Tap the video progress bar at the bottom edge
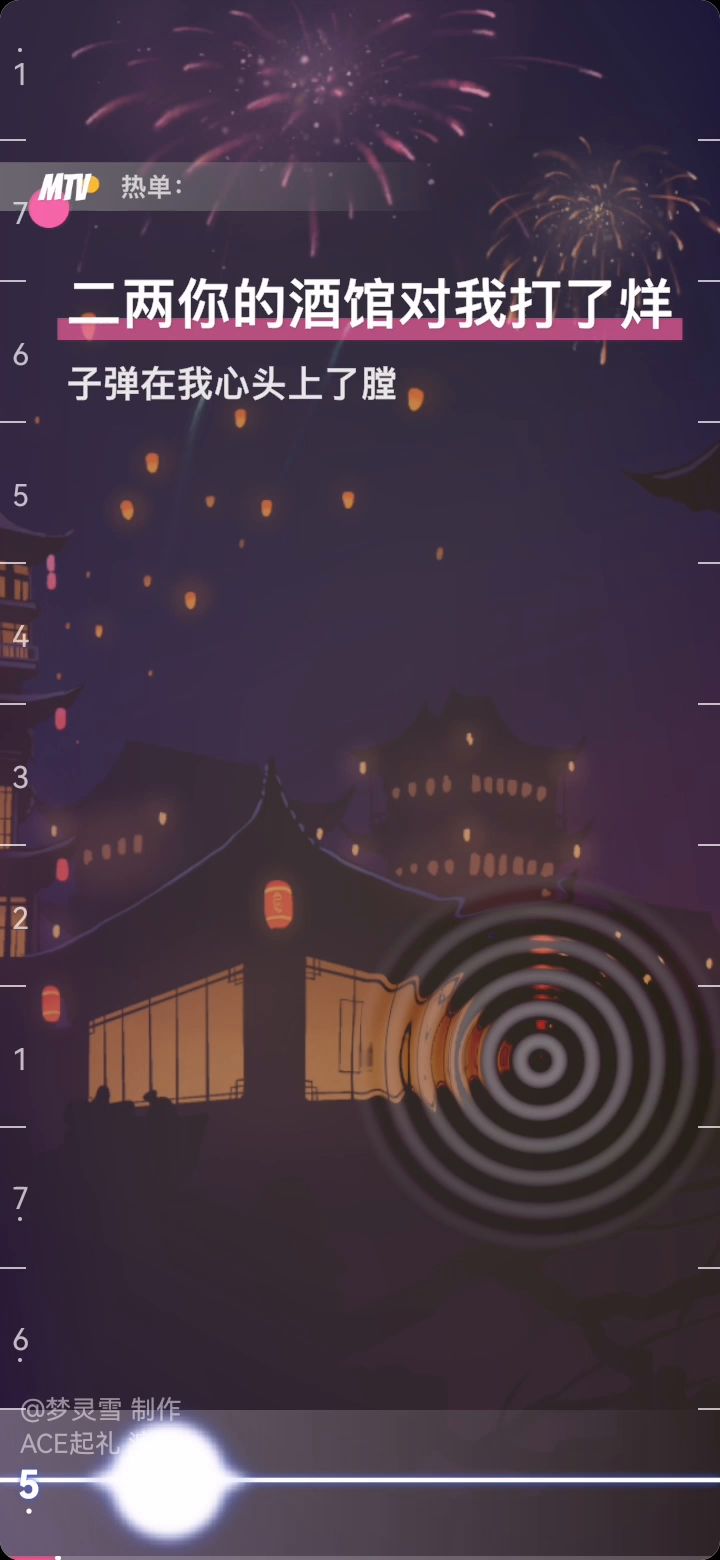Image resolution: width=720 pixels, height=1560 pixels. (x=360, y=1556)
